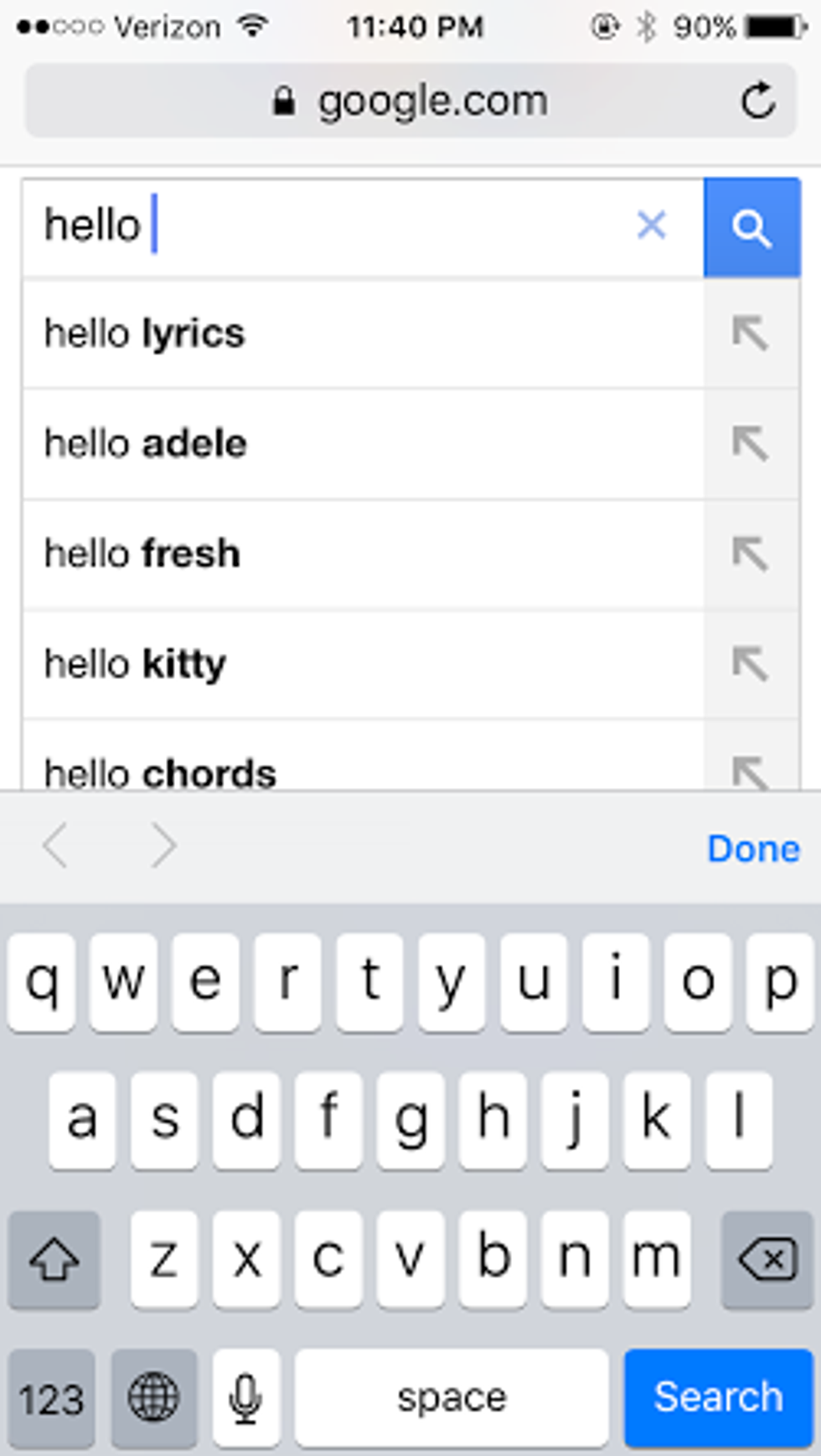Viewport: 821px width, 1456px height.
Task: Focus the hello search text field
Action: point(335,226)
